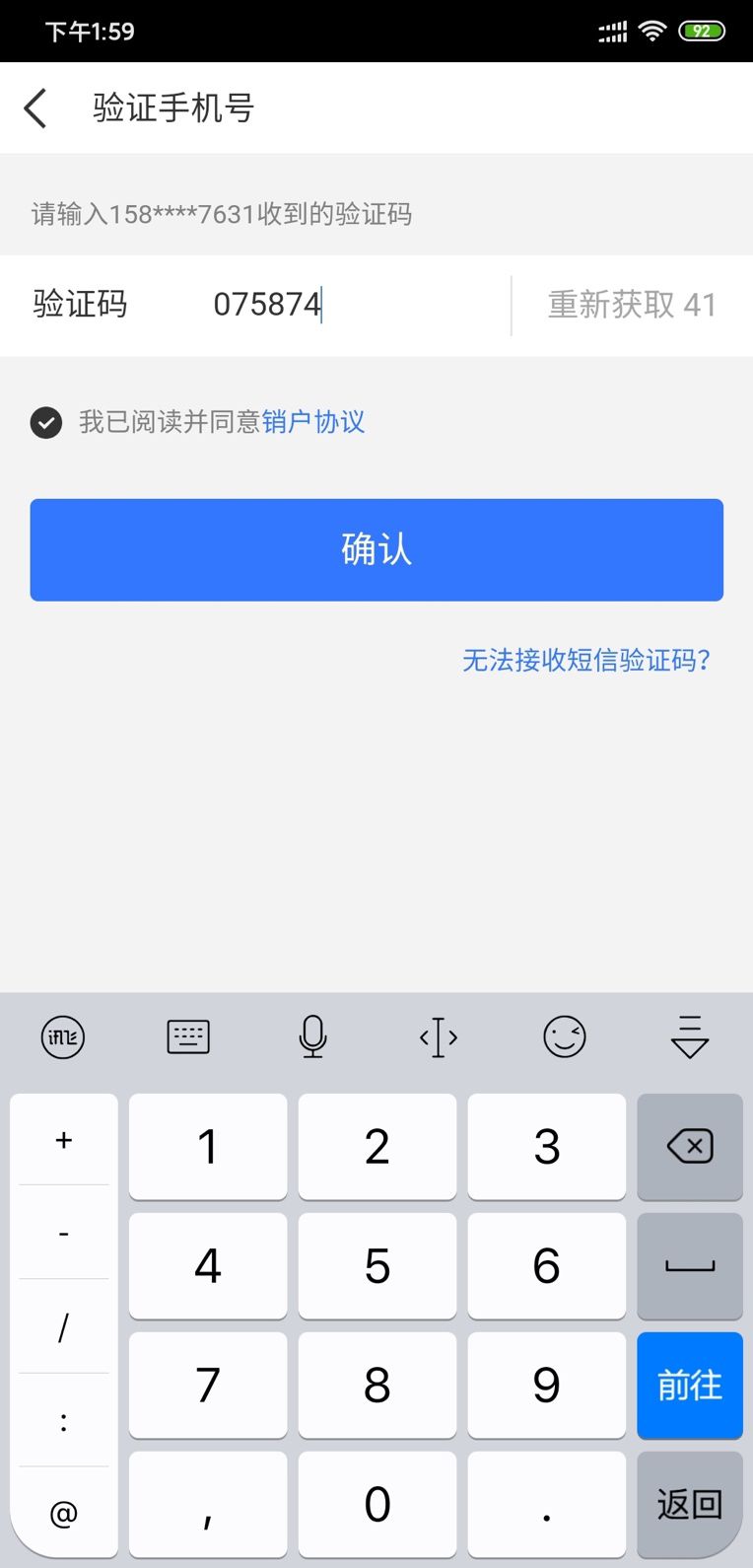Image resolution: width=753 pixels, height=1568 pixels.
Task: Toggle the 销户协议 agreement checkbox
Action: [x=45, y=422]
